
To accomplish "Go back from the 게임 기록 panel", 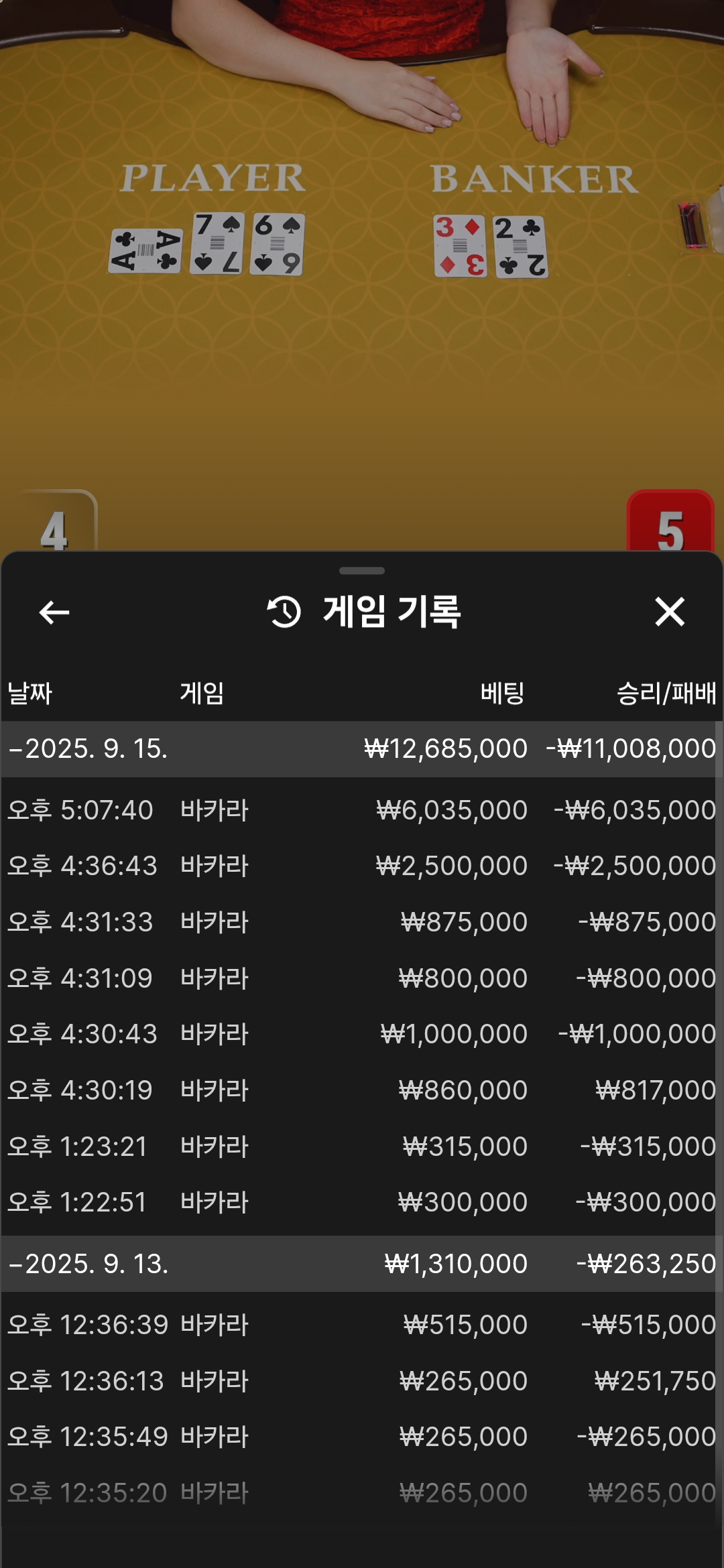I will click(x=54, y=612).
